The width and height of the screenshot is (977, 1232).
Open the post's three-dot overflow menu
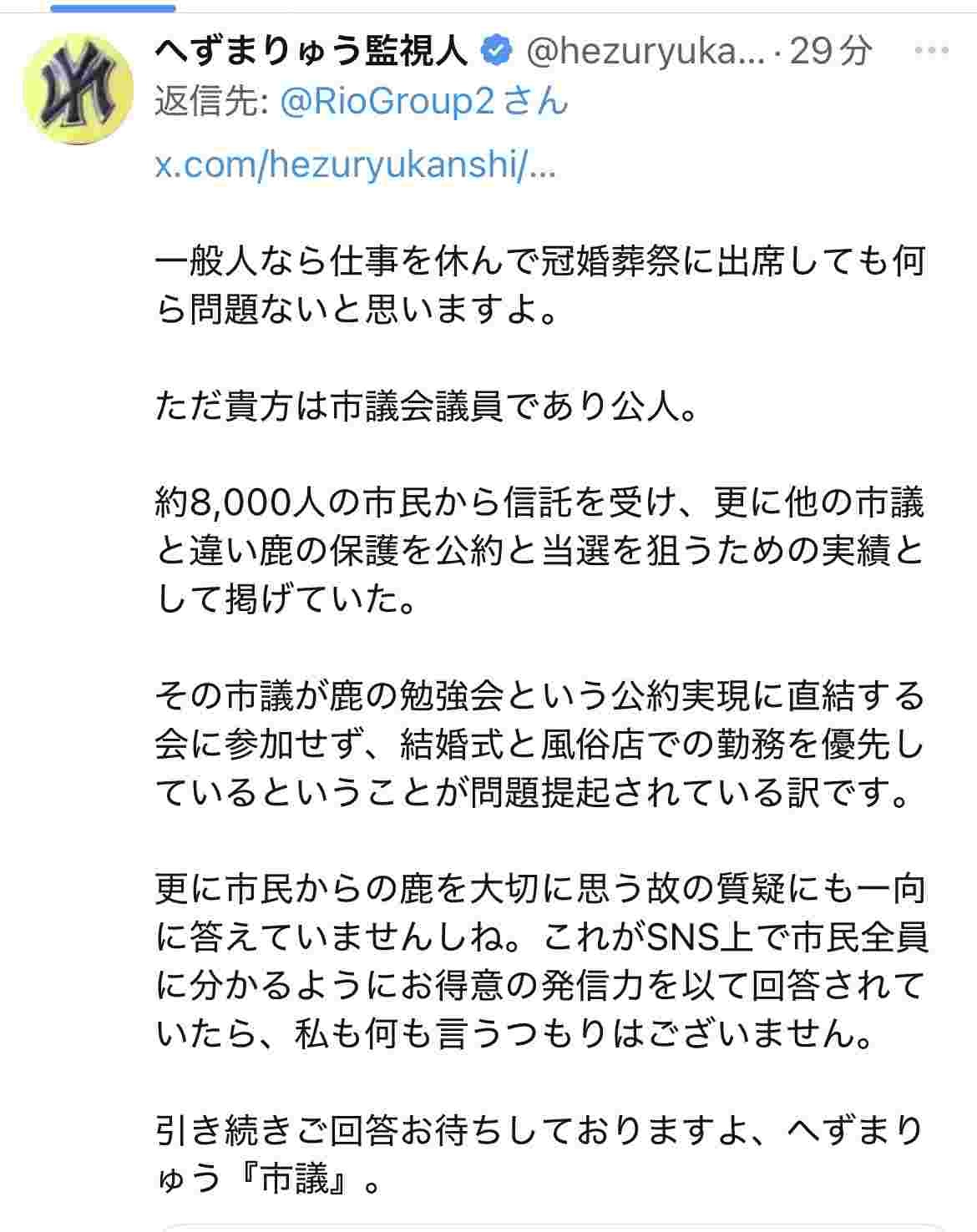[930, 52]
